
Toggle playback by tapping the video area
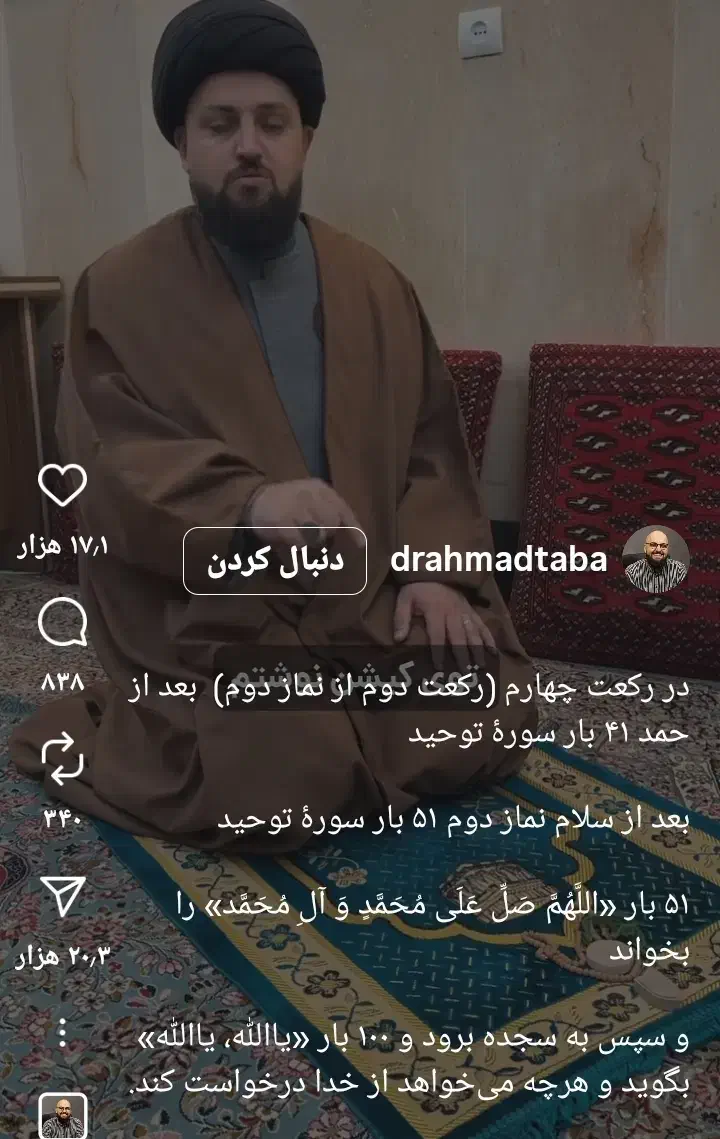(x=360, y=300)
